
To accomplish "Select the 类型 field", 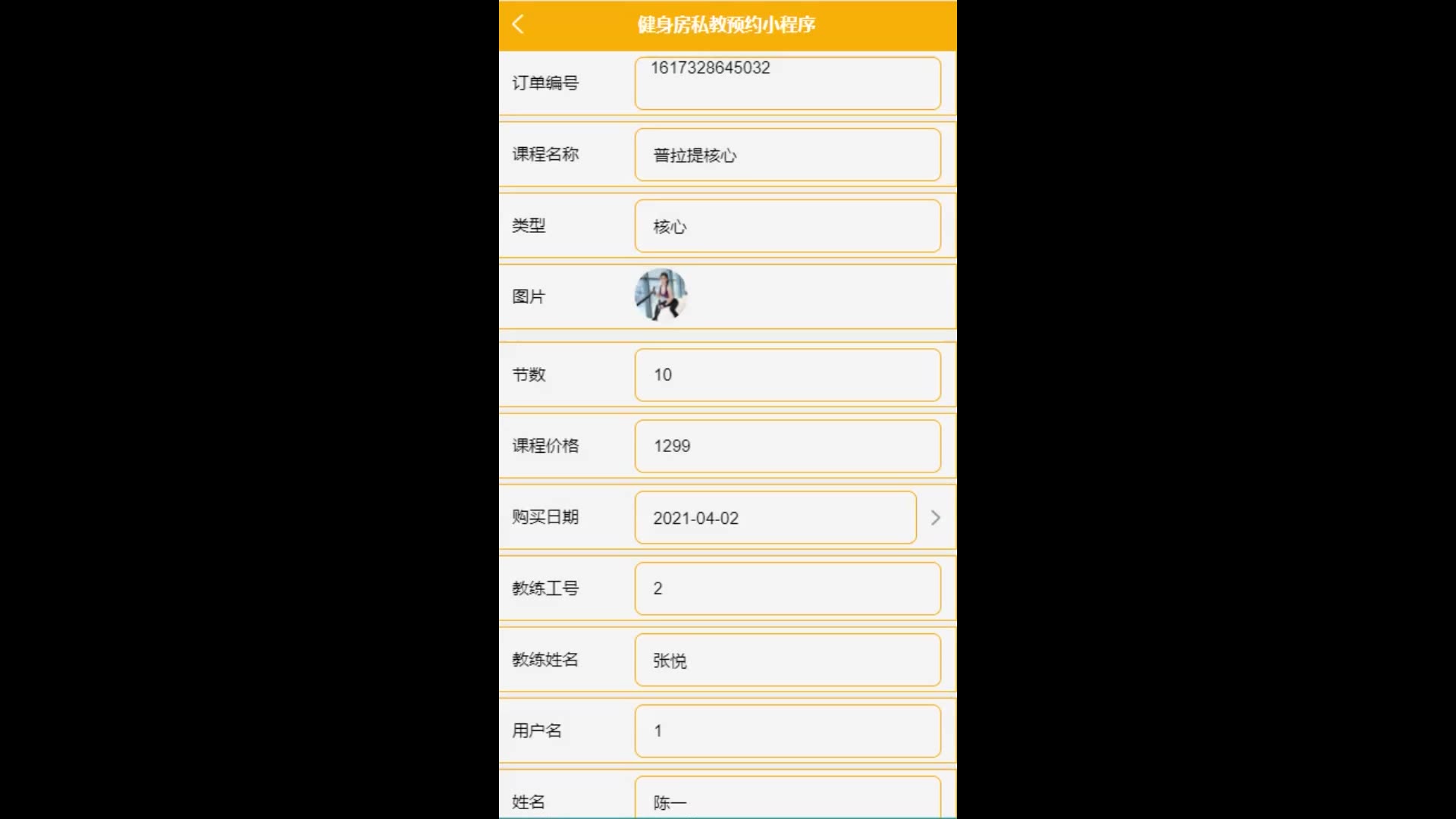I will point(787,226).
